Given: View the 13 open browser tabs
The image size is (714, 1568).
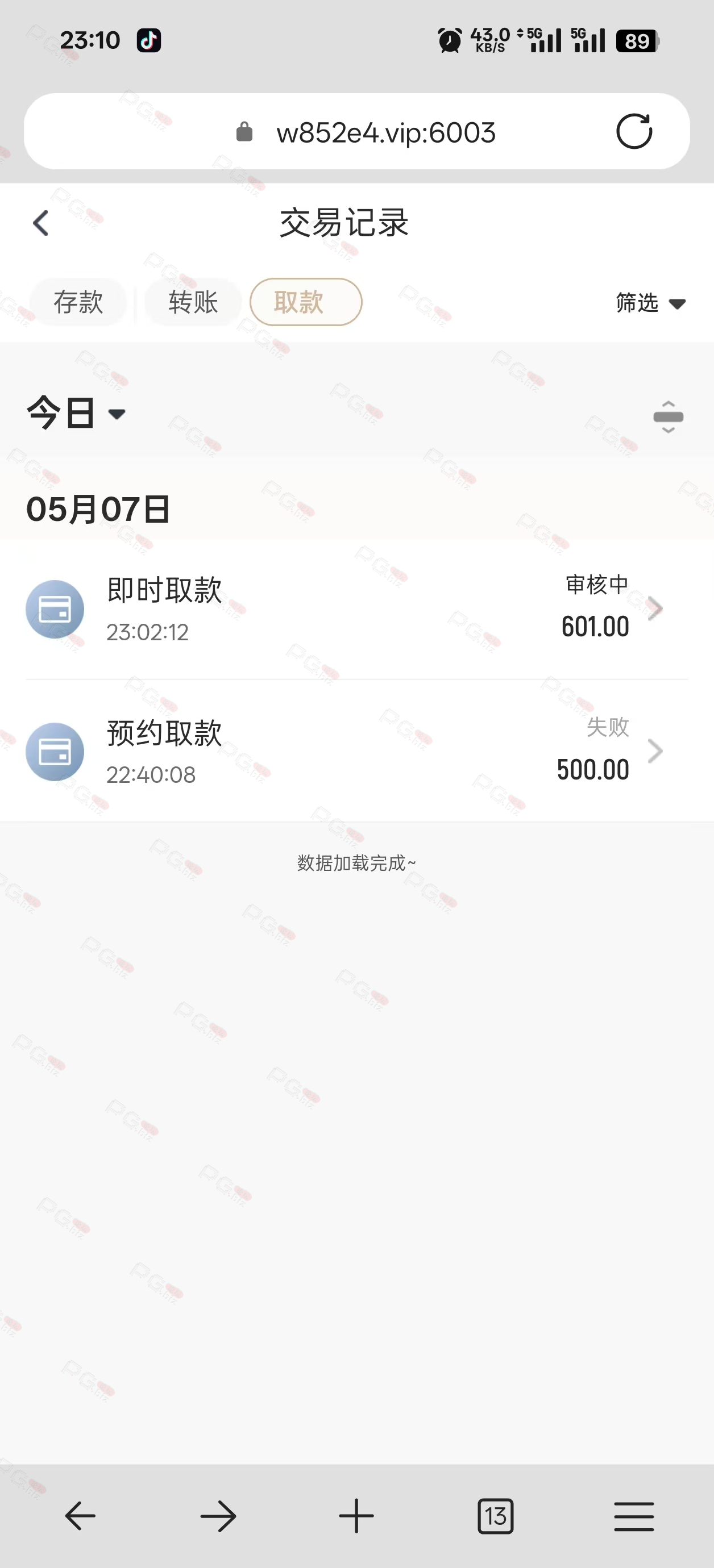Looking at the screenshot, I should click(x=495, y=1516).
